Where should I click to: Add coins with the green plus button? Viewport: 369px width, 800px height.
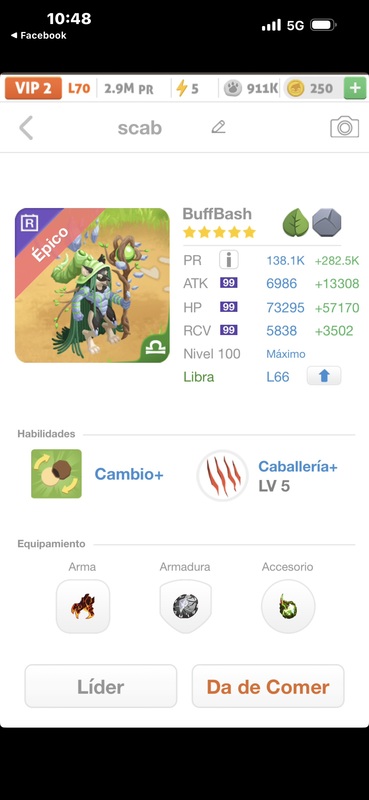355,89
